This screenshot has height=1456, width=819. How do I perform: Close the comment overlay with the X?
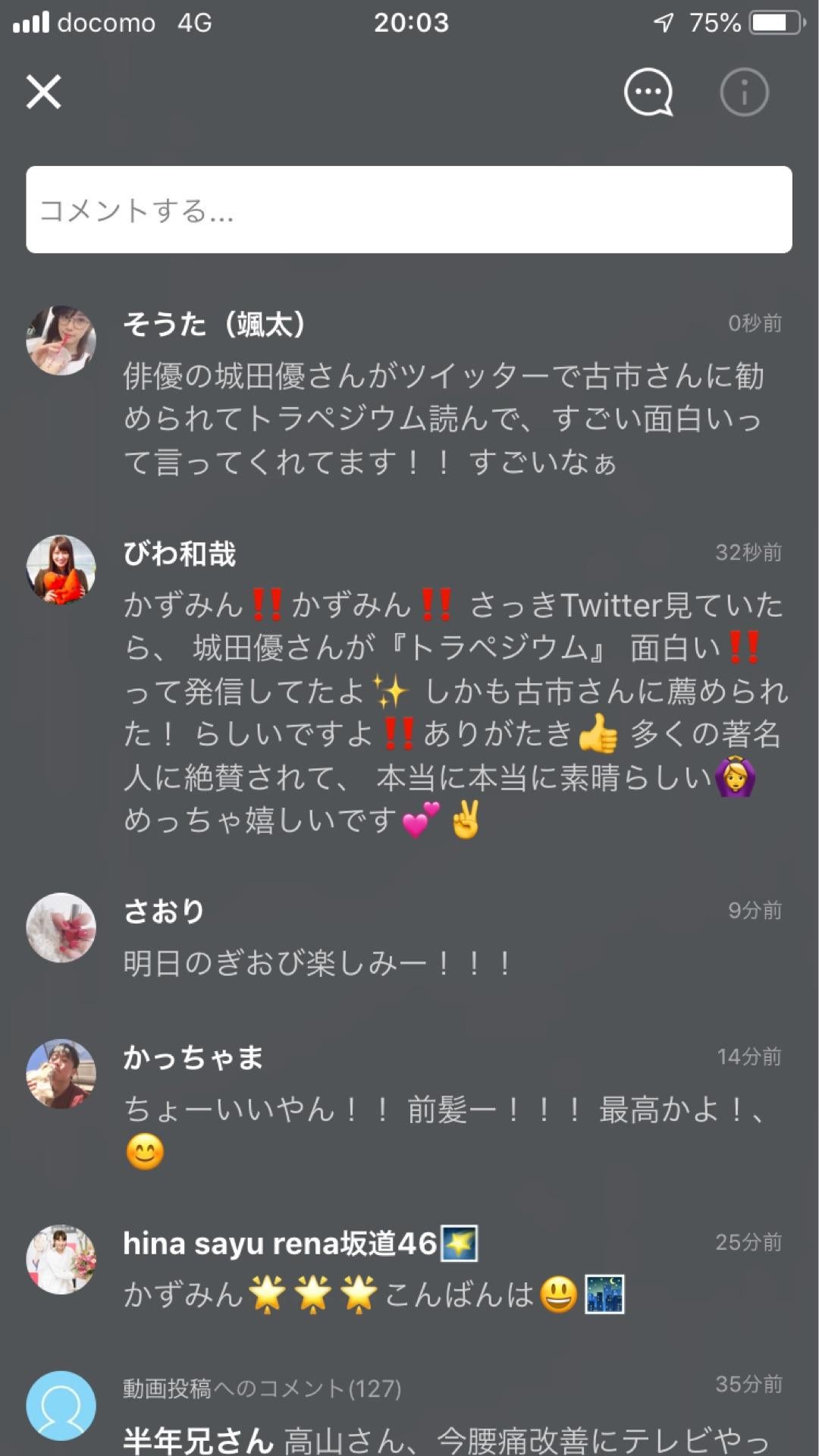(43, 93)
